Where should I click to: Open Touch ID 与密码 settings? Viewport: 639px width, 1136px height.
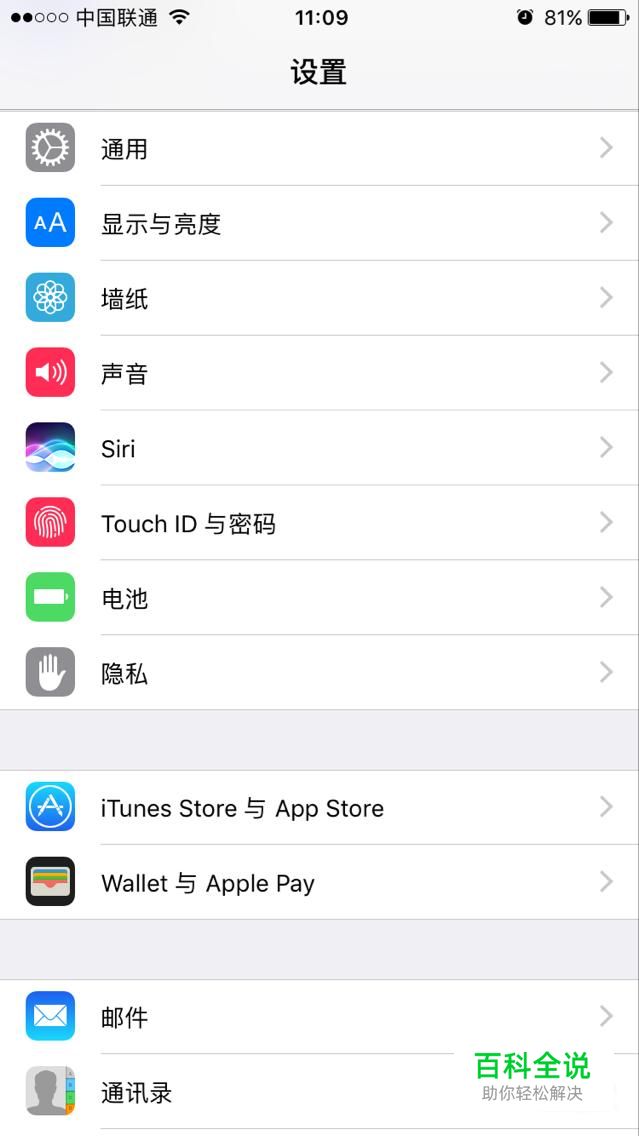click(320, 522)
